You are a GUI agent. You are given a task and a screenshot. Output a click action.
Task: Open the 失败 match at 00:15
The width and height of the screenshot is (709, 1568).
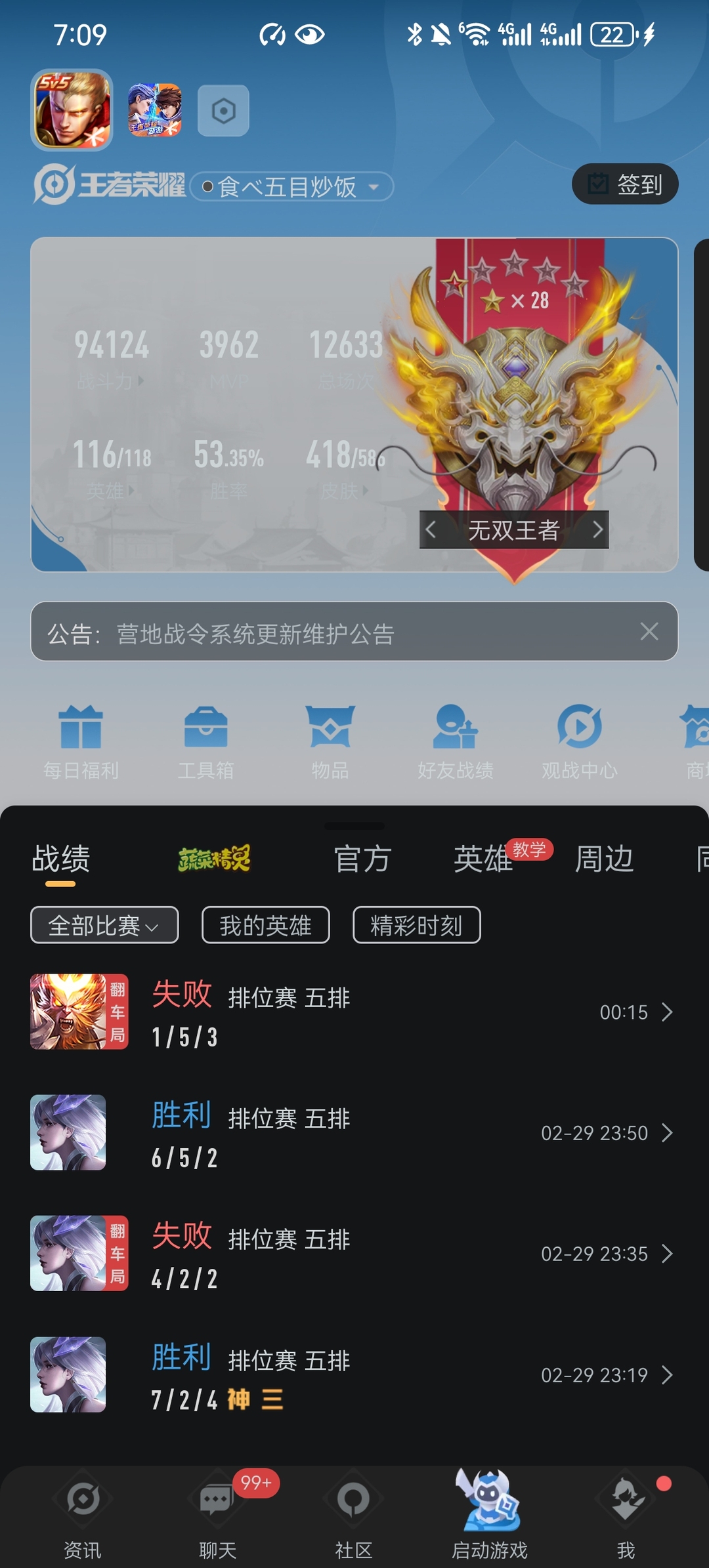pos(353,1012)
